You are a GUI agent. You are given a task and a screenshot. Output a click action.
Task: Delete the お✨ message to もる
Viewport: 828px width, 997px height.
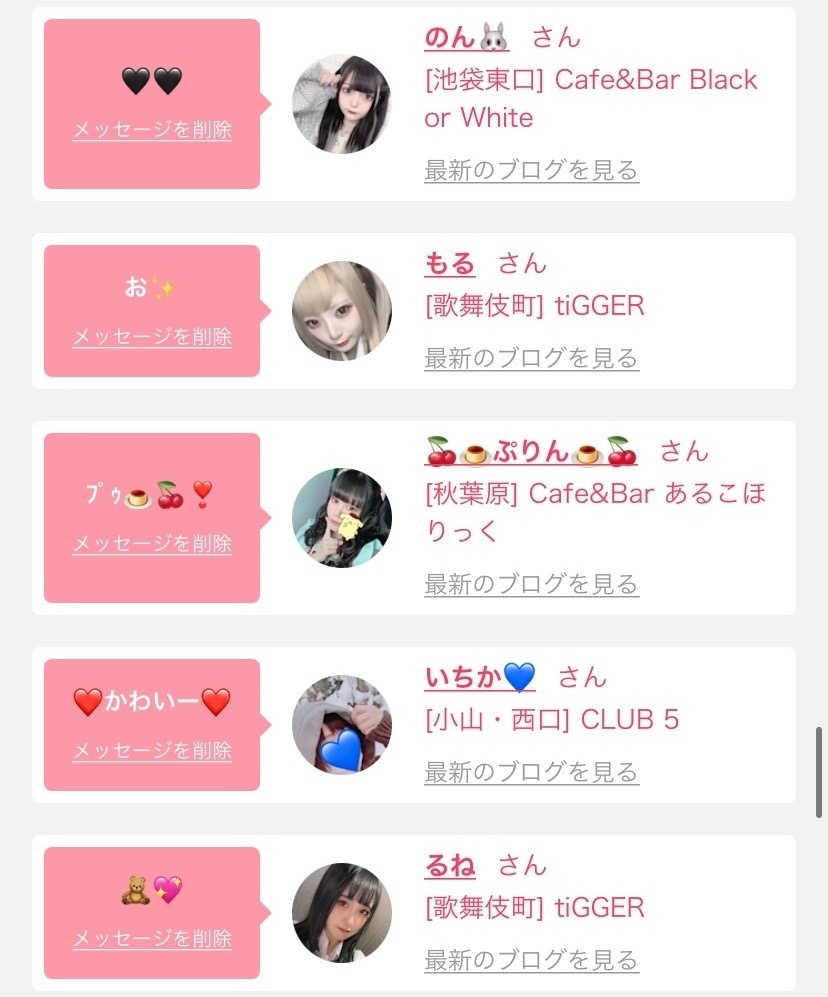152,337
